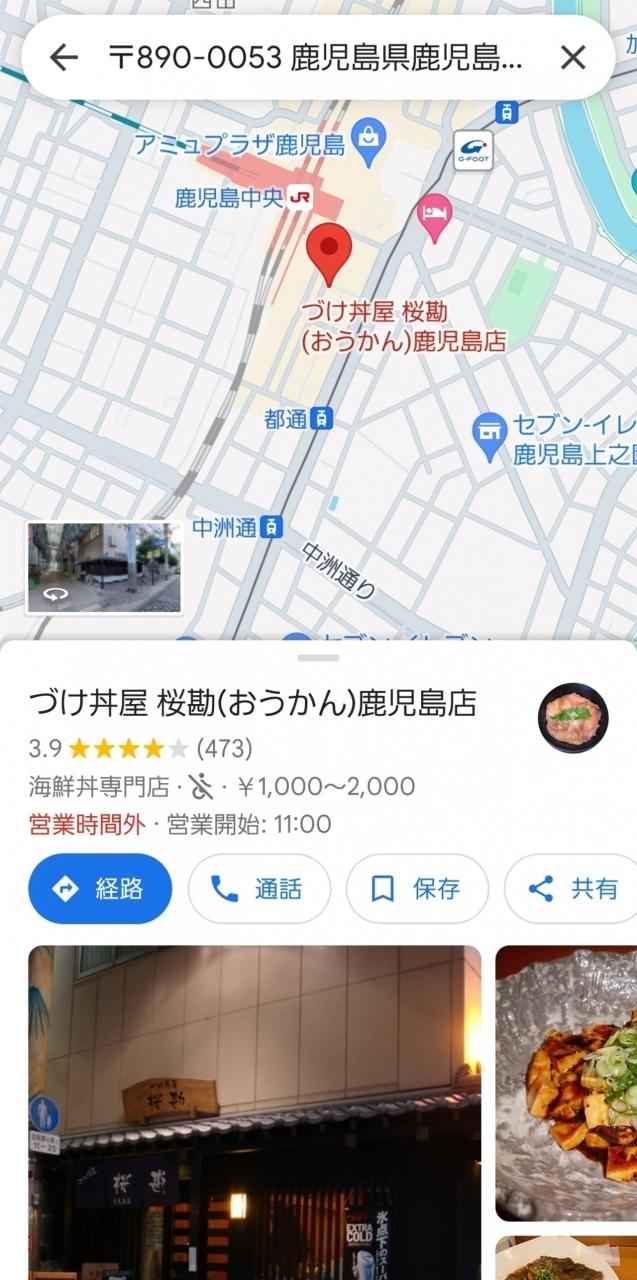This screenshot has height=1280, width=637.
Task: Go back using the search bar arrow
Action: coord(64,58)
